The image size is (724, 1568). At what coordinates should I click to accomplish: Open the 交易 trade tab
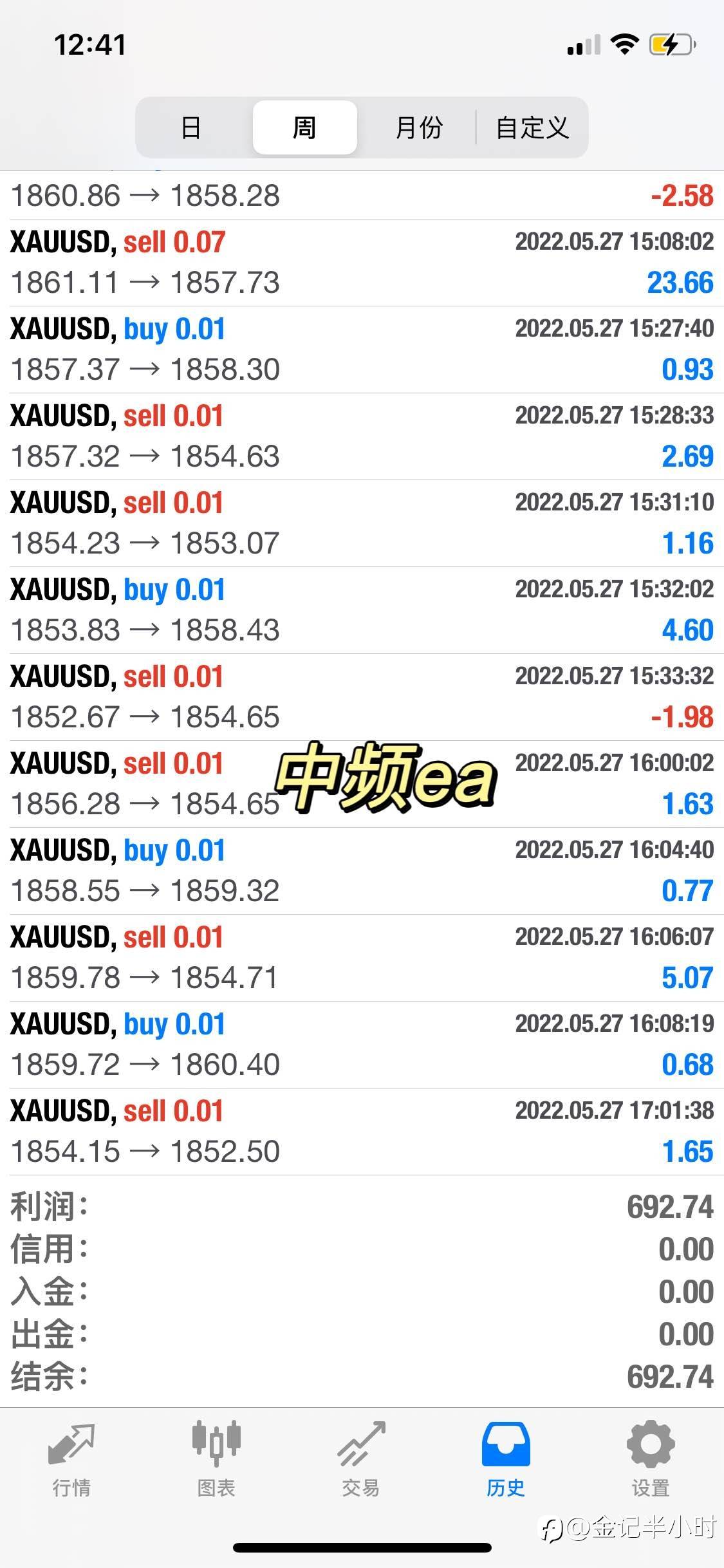(360, 1460)
